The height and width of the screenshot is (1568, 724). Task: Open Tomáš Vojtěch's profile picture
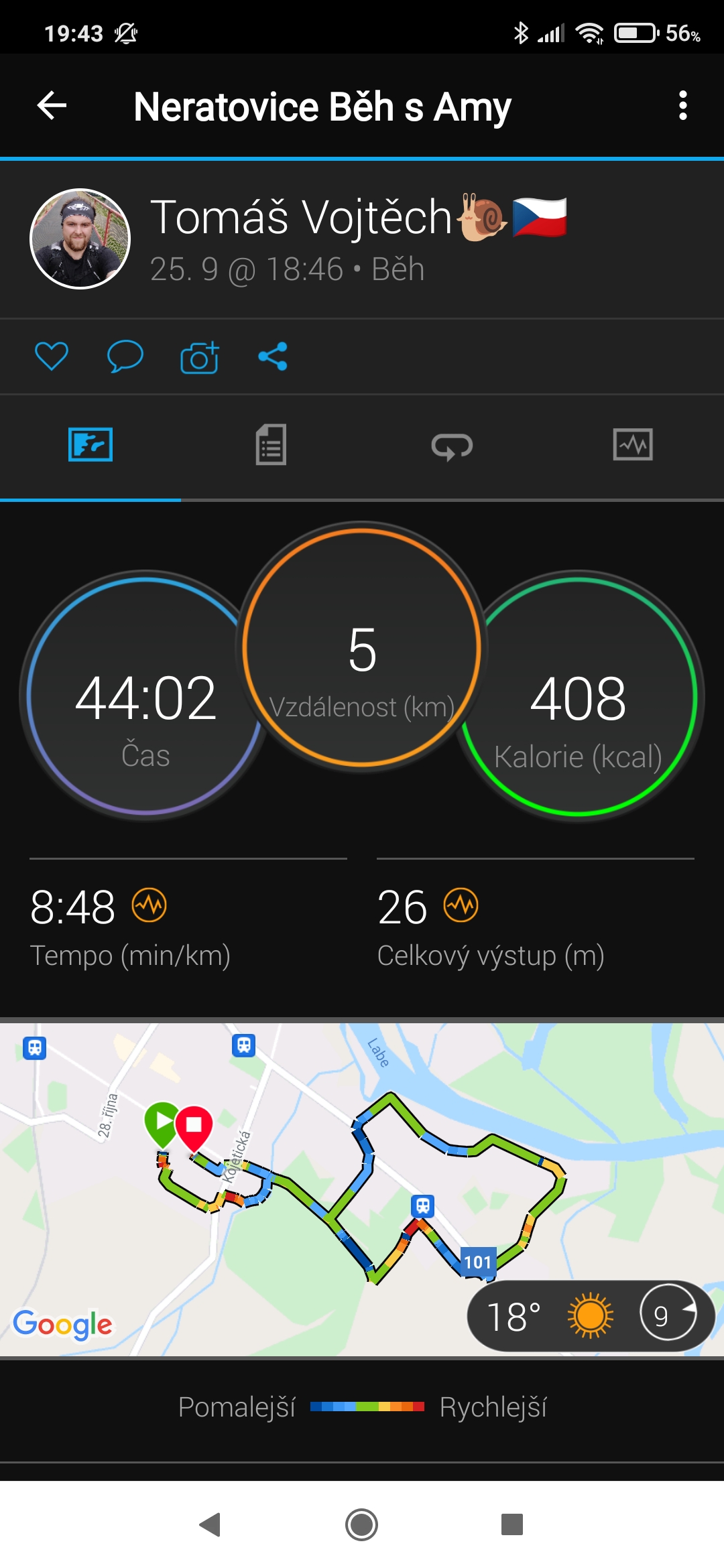pyautogui.click(x=80, y=239)
